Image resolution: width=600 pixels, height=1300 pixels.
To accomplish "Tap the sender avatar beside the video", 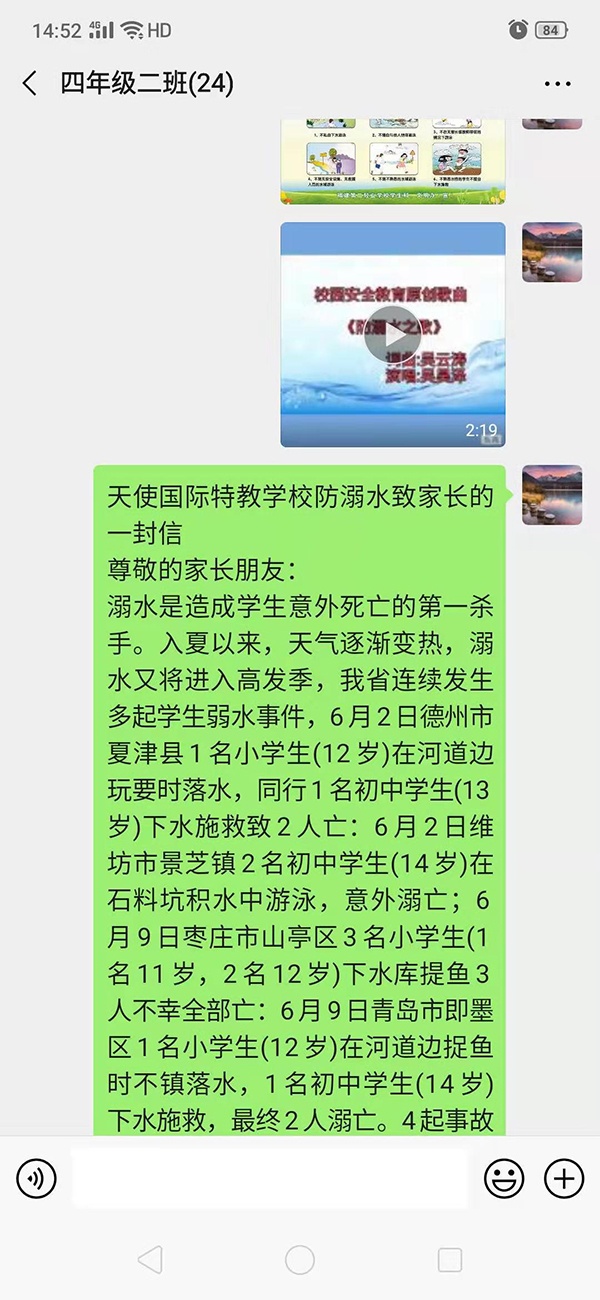I will [x=552, y=252].
